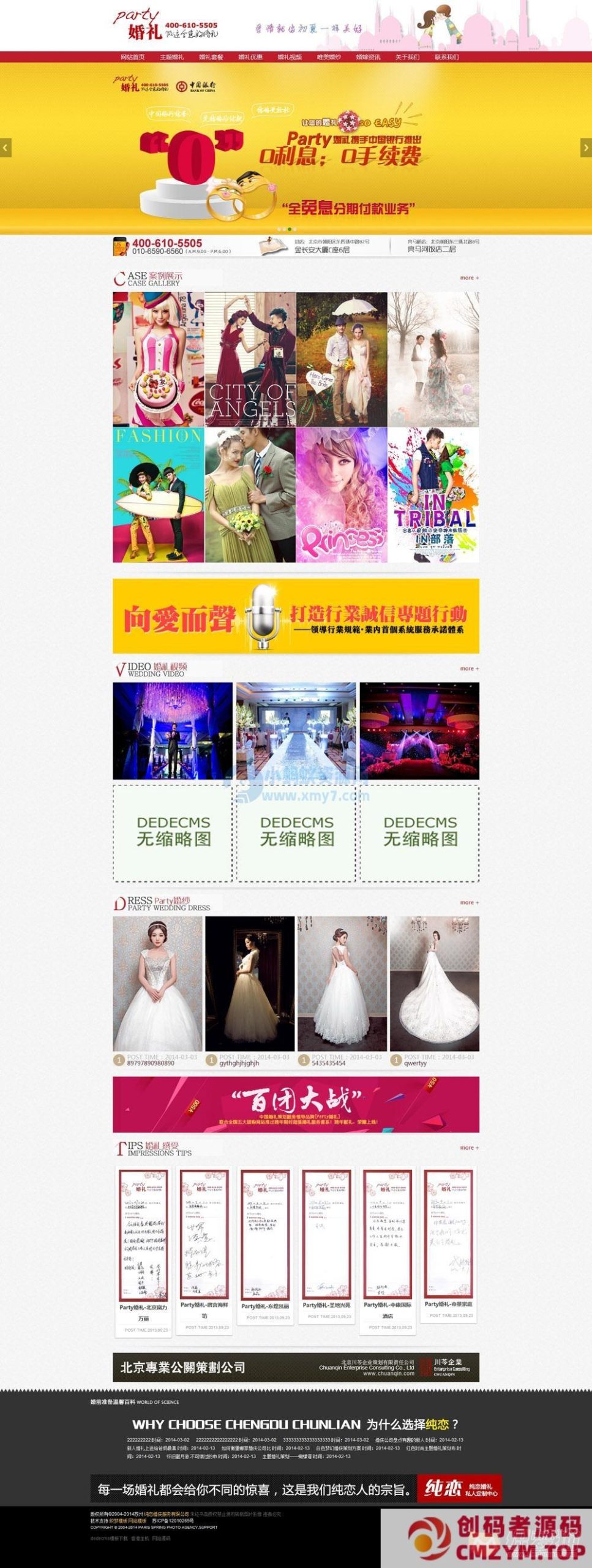Advance to the next banner slide
Viewport: 592px width, 1568px height.
tap(586, 148)
